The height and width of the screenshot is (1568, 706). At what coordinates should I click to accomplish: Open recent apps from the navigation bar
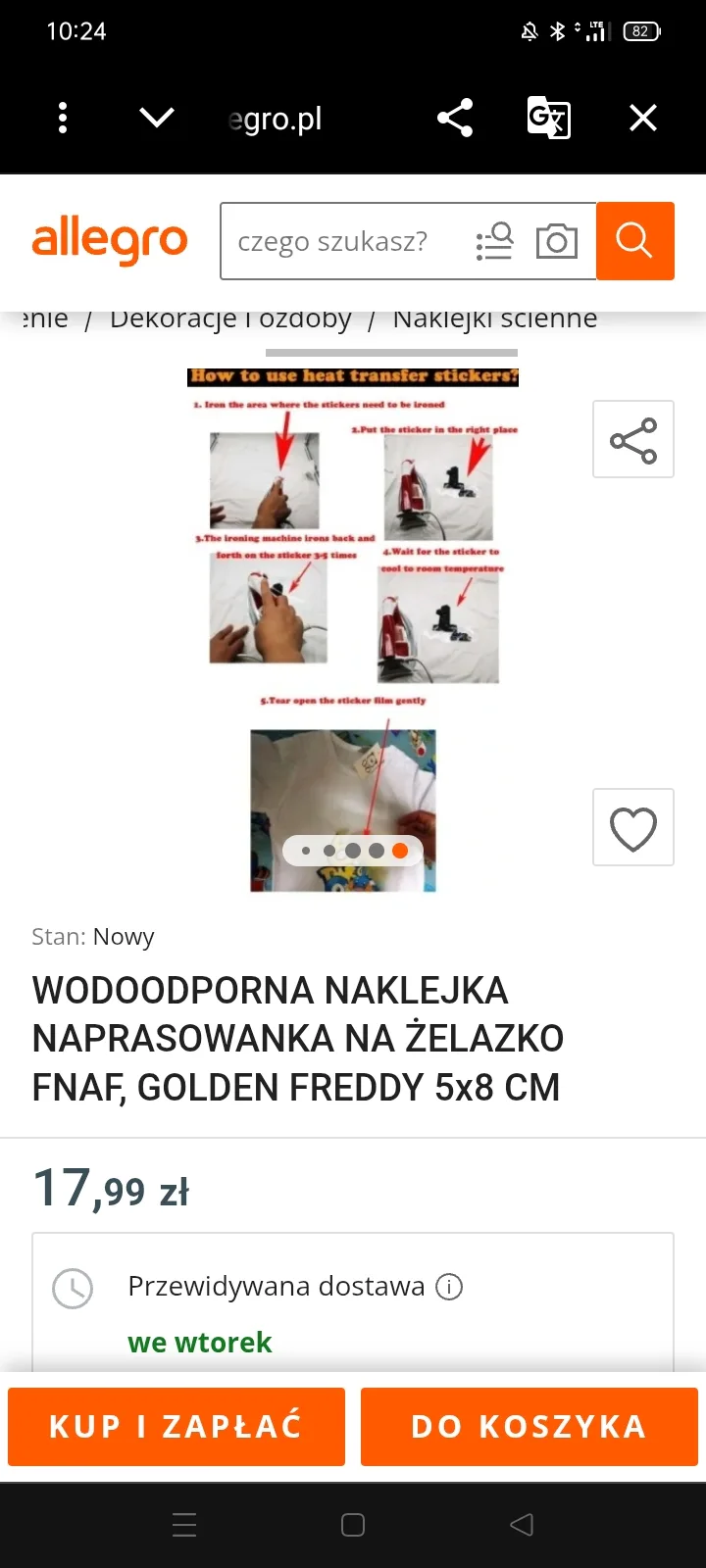[x=184, y=1525]
